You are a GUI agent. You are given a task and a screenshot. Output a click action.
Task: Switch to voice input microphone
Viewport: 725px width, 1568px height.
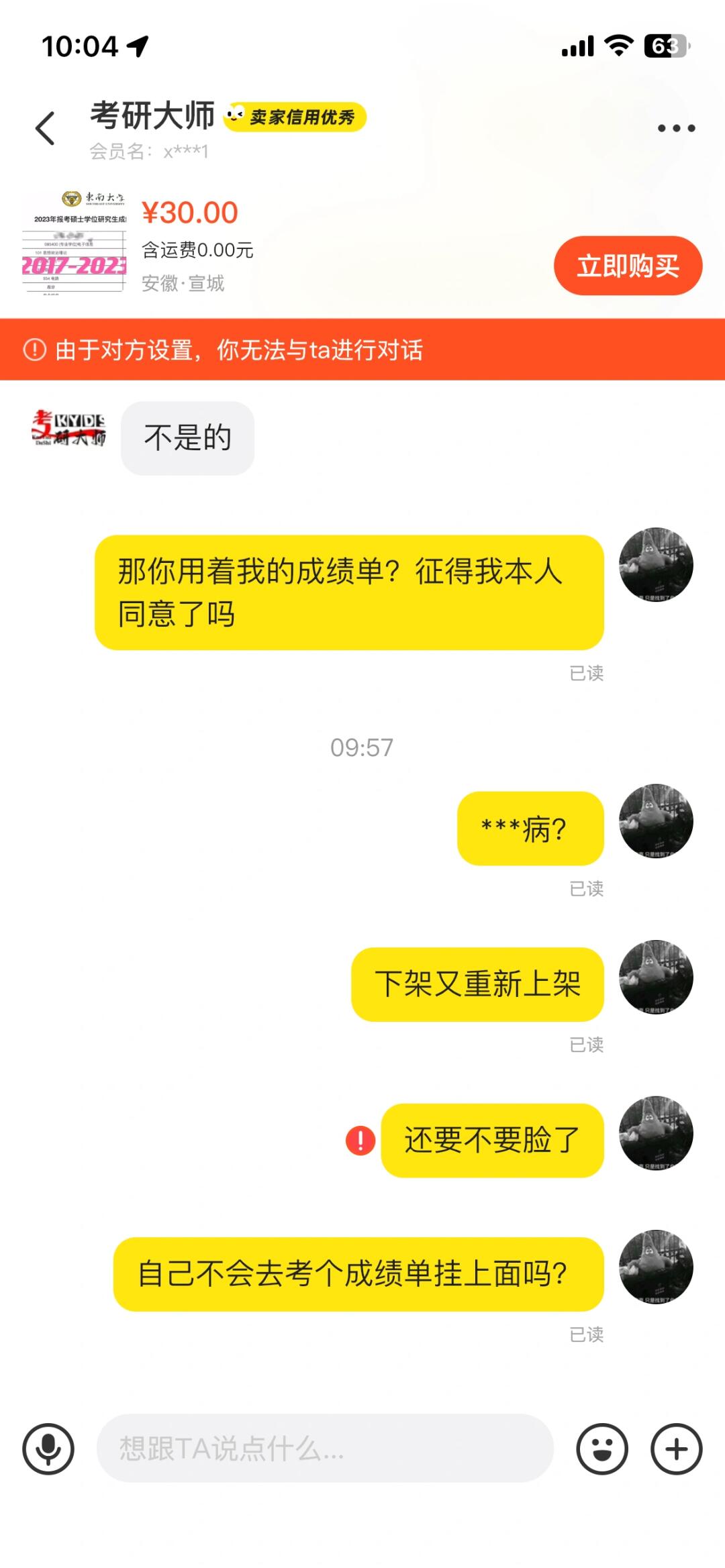click(48, 1449)
